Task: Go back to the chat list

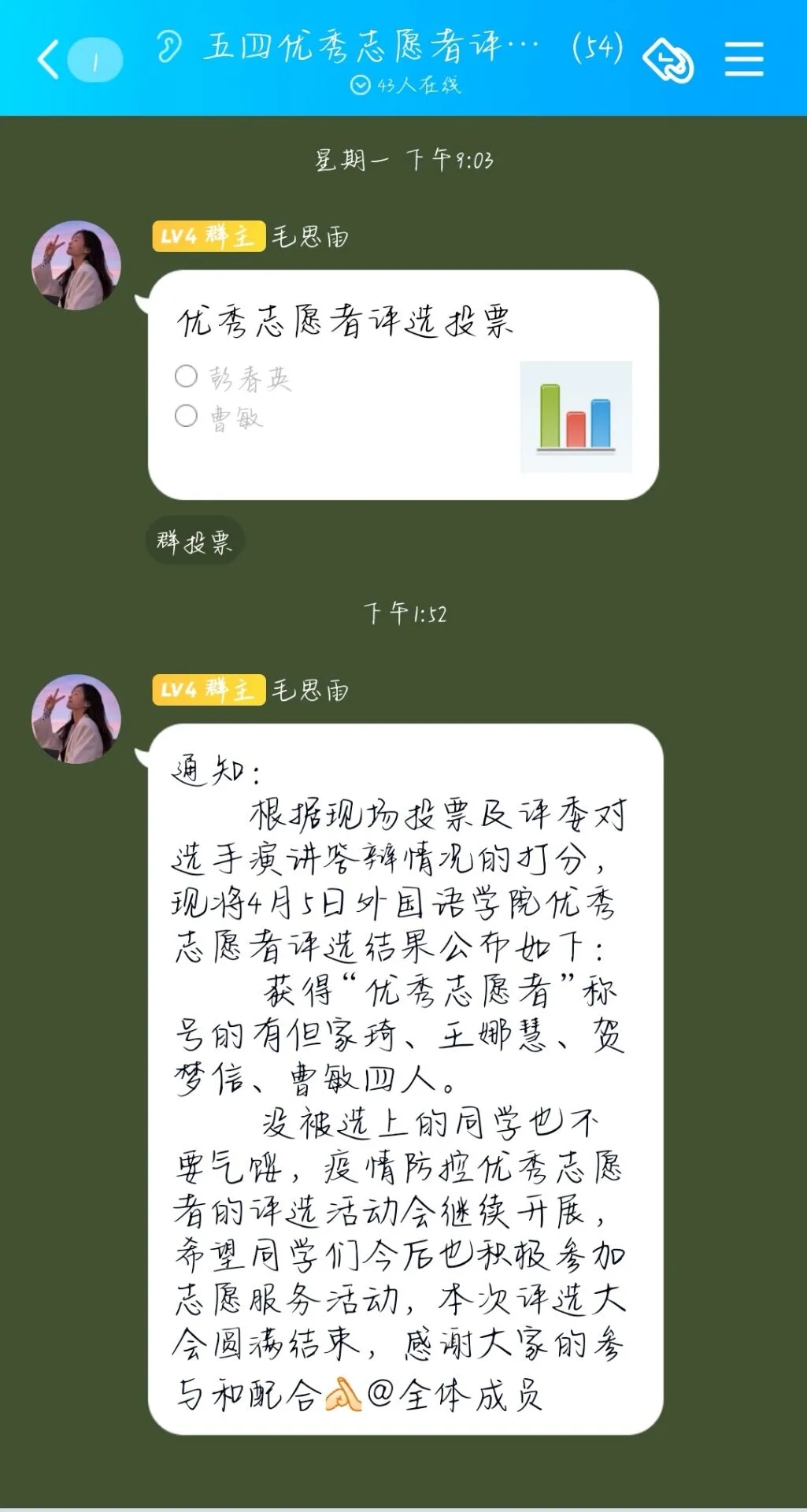Action: pos(49,60)
